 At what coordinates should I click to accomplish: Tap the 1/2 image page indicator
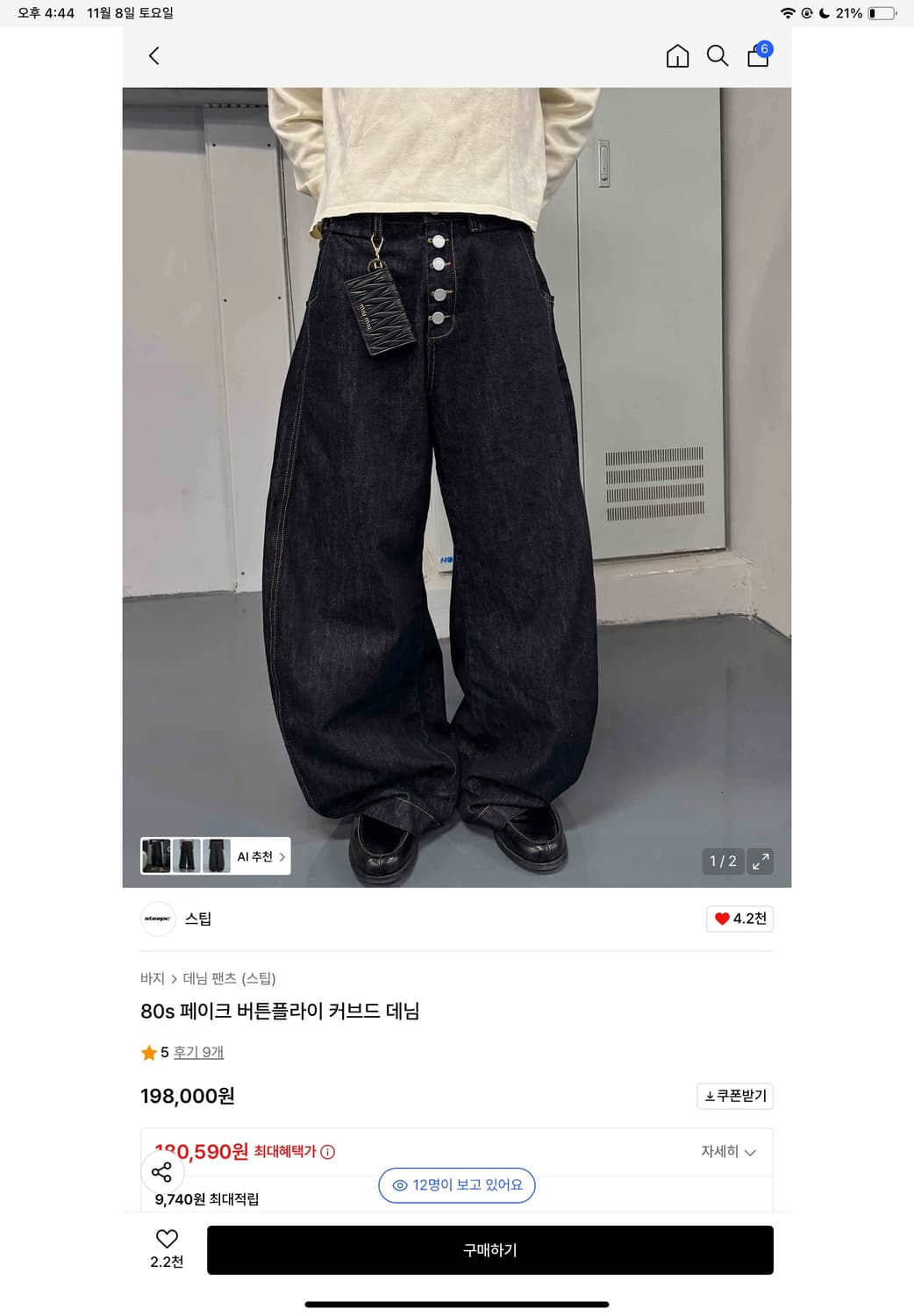[x=721, y=862]
